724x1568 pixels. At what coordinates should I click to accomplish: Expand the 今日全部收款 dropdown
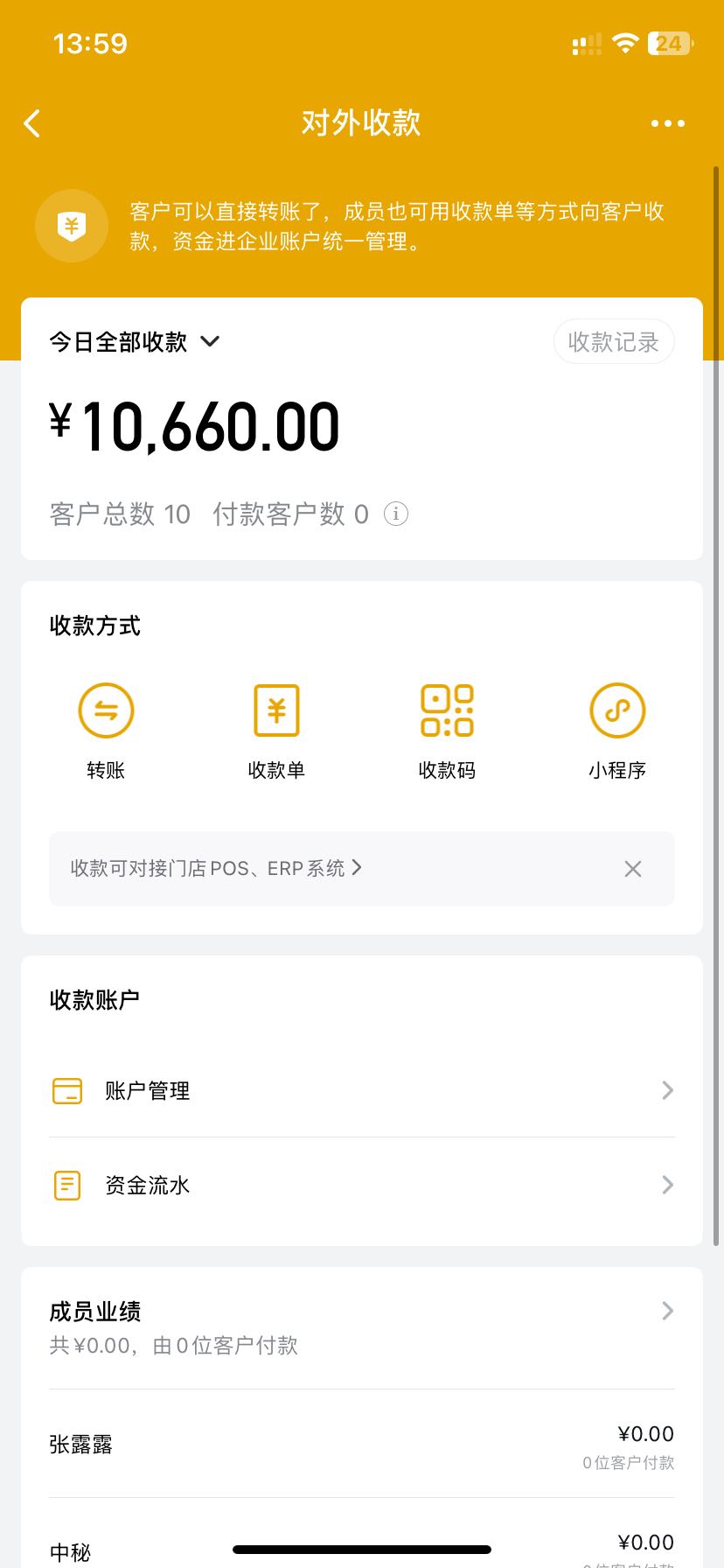click(x=135, y=341)
